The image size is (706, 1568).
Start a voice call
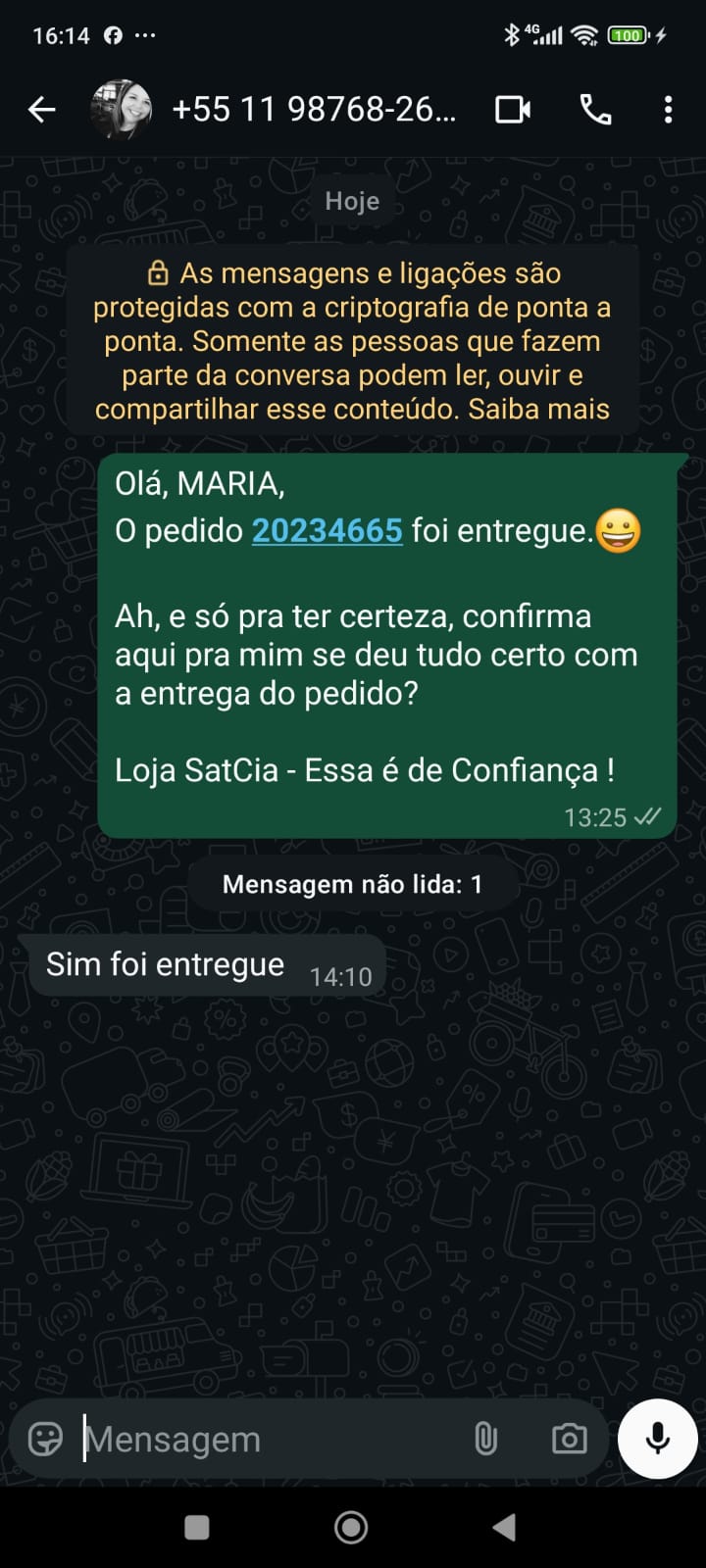(595, 109)
